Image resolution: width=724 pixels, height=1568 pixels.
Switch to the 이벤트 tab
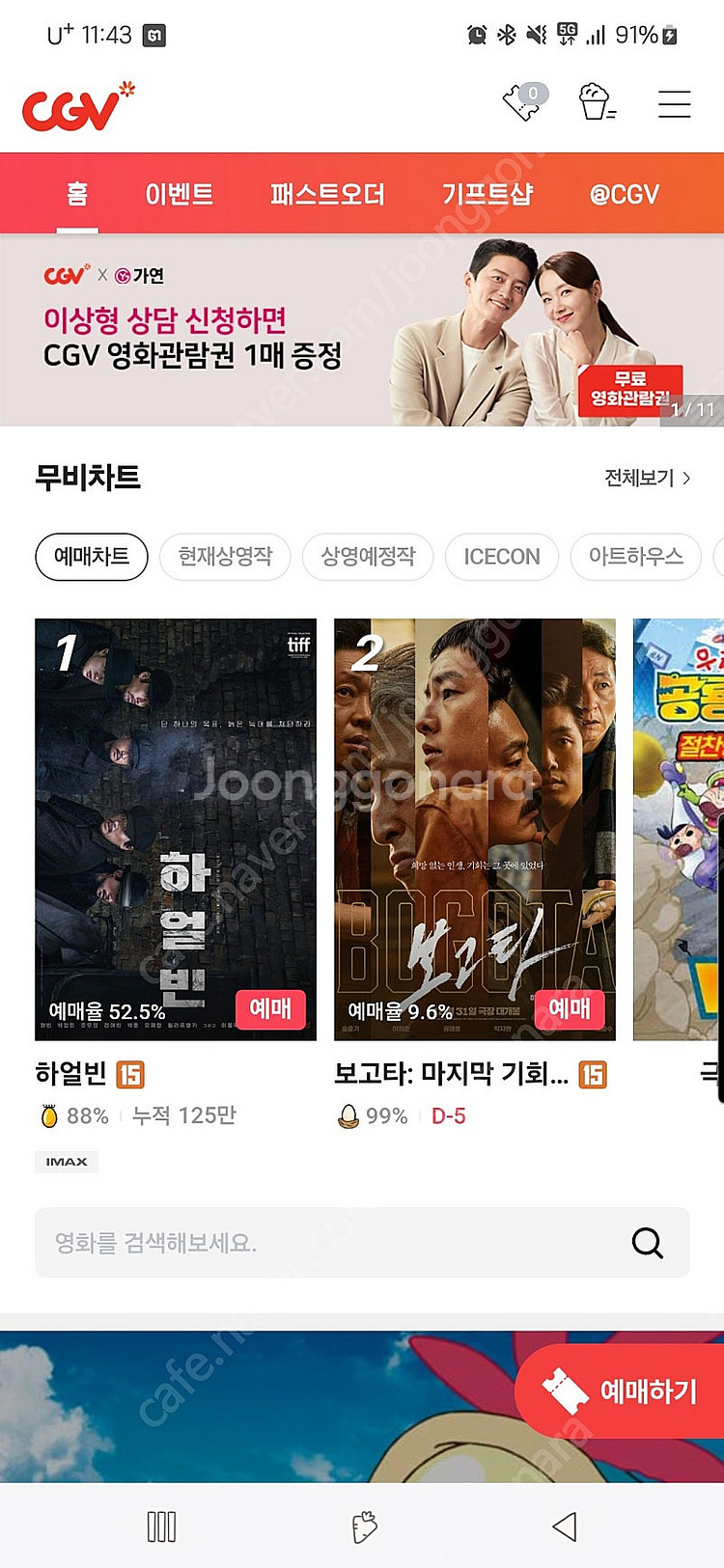179,194
